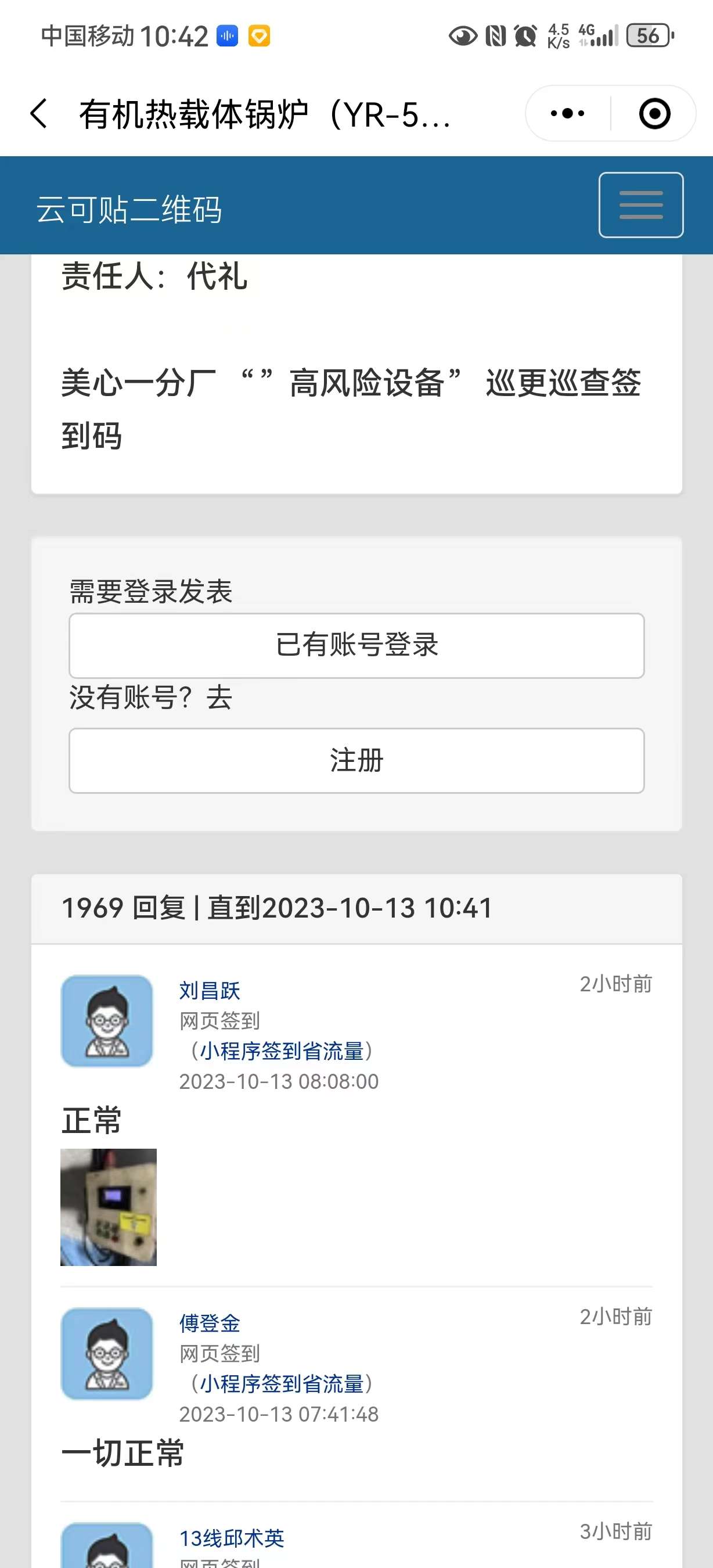The image size is (713, 1568).
Task: View the photo attached to 刘昌跃's check-in
Action: tap(109, 1207)
